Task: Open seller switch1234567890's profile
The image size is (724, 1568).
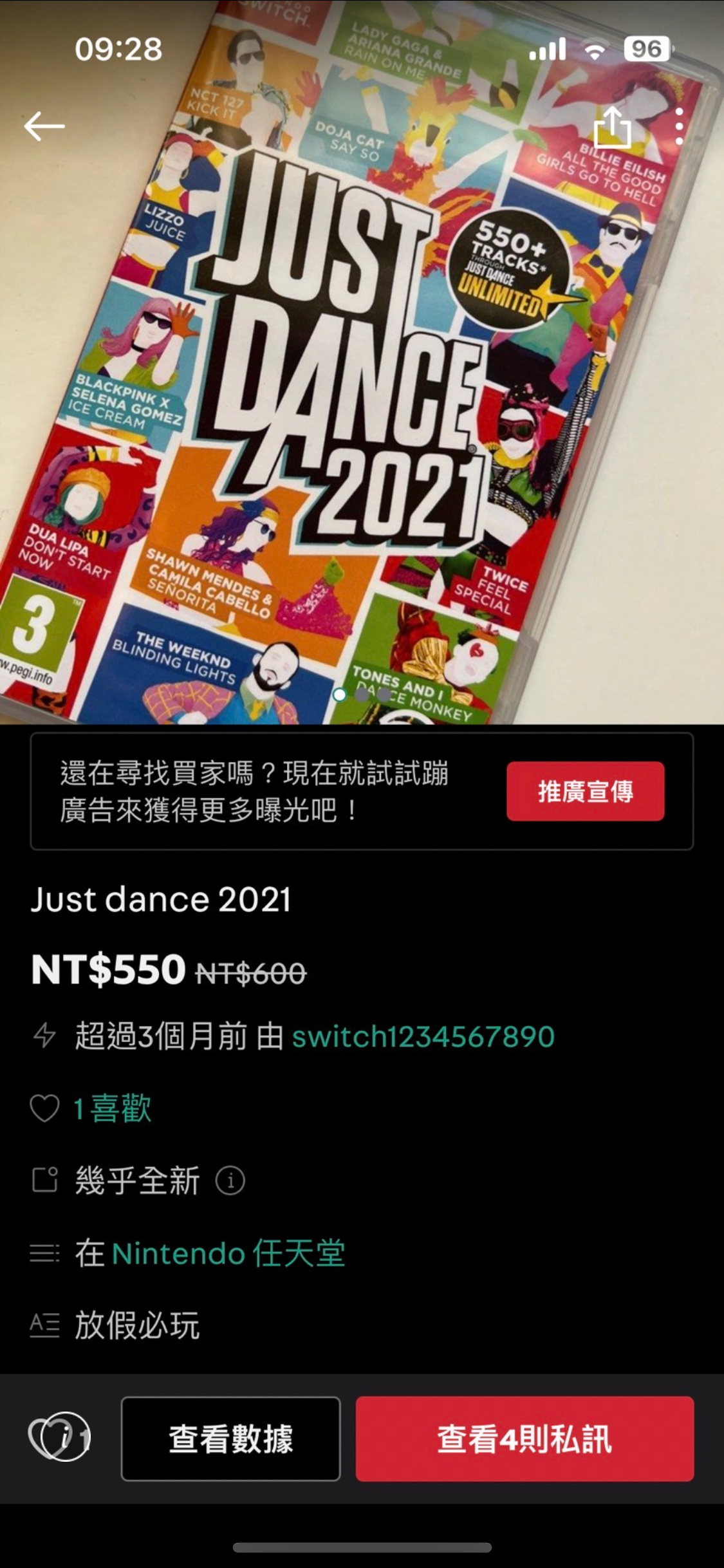Action: pos(423,1037)
